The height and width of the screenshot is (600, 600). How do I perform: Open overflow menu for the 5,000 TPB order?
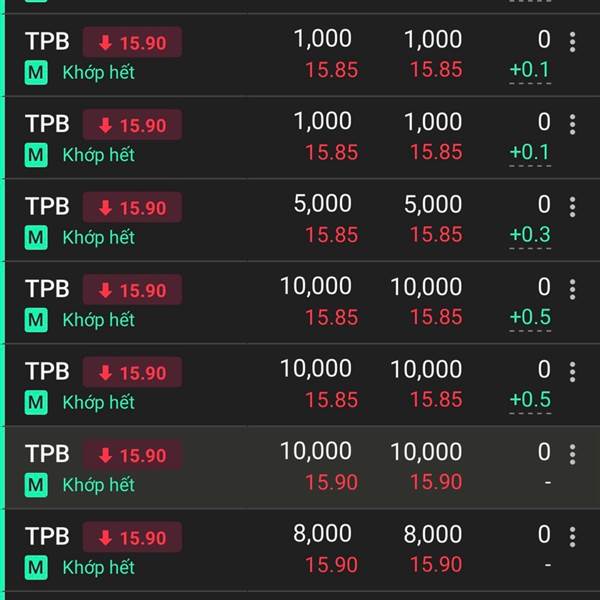pos(572,207)
